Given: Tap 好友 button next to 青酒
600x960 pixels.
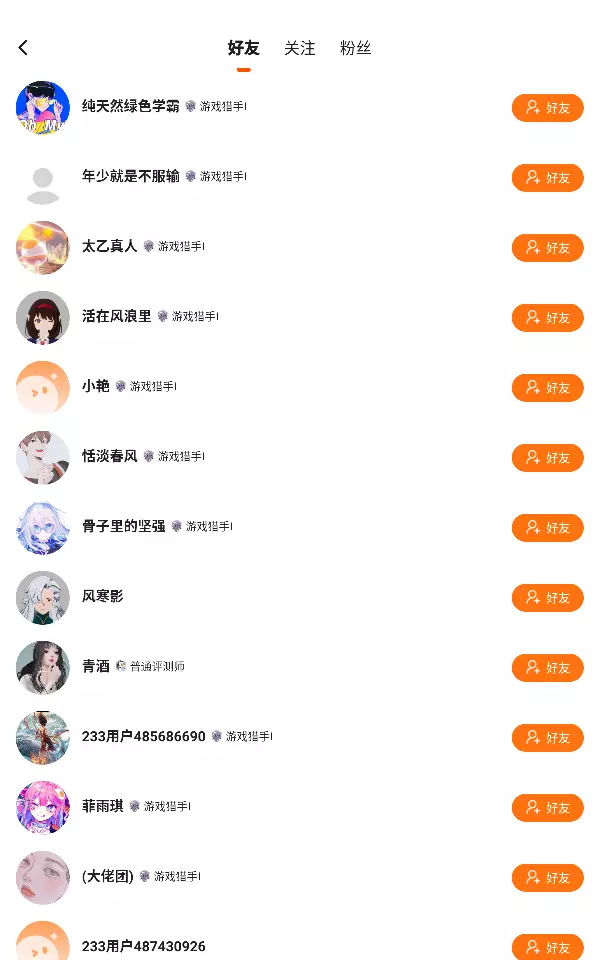Looking at the screenshot, I should tap(547, 668).
